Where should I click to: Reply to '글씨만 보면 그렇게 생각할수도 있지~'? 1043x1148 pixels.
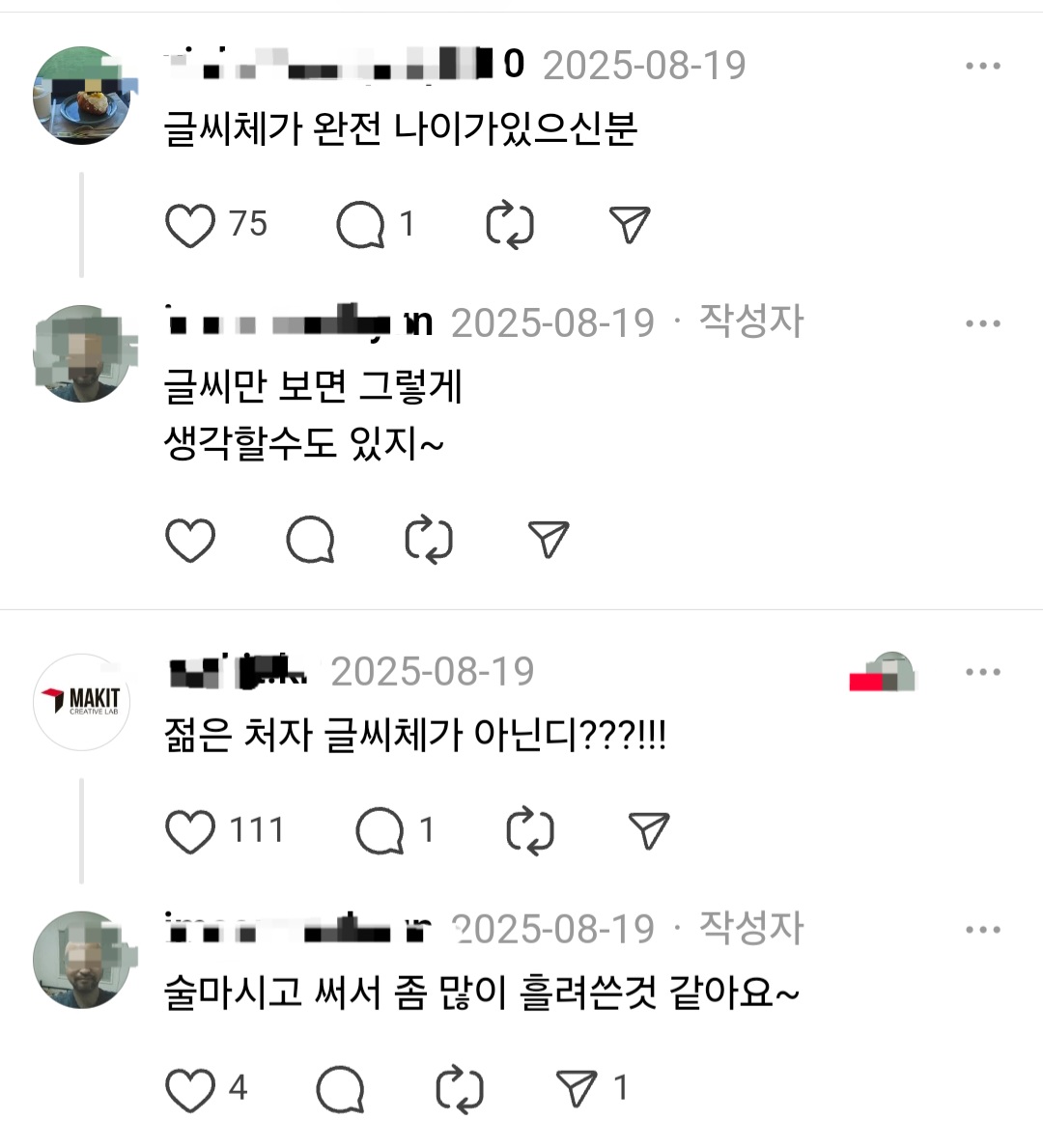click(310, 540)
